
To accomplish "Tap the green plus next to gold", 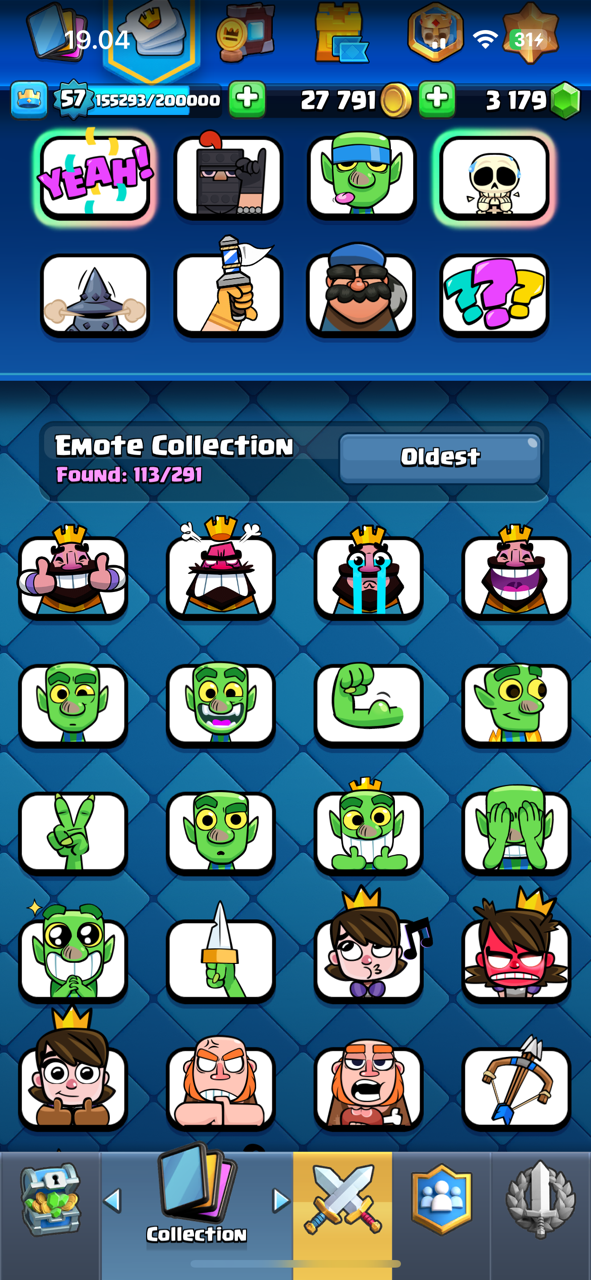I will point(436,99).
